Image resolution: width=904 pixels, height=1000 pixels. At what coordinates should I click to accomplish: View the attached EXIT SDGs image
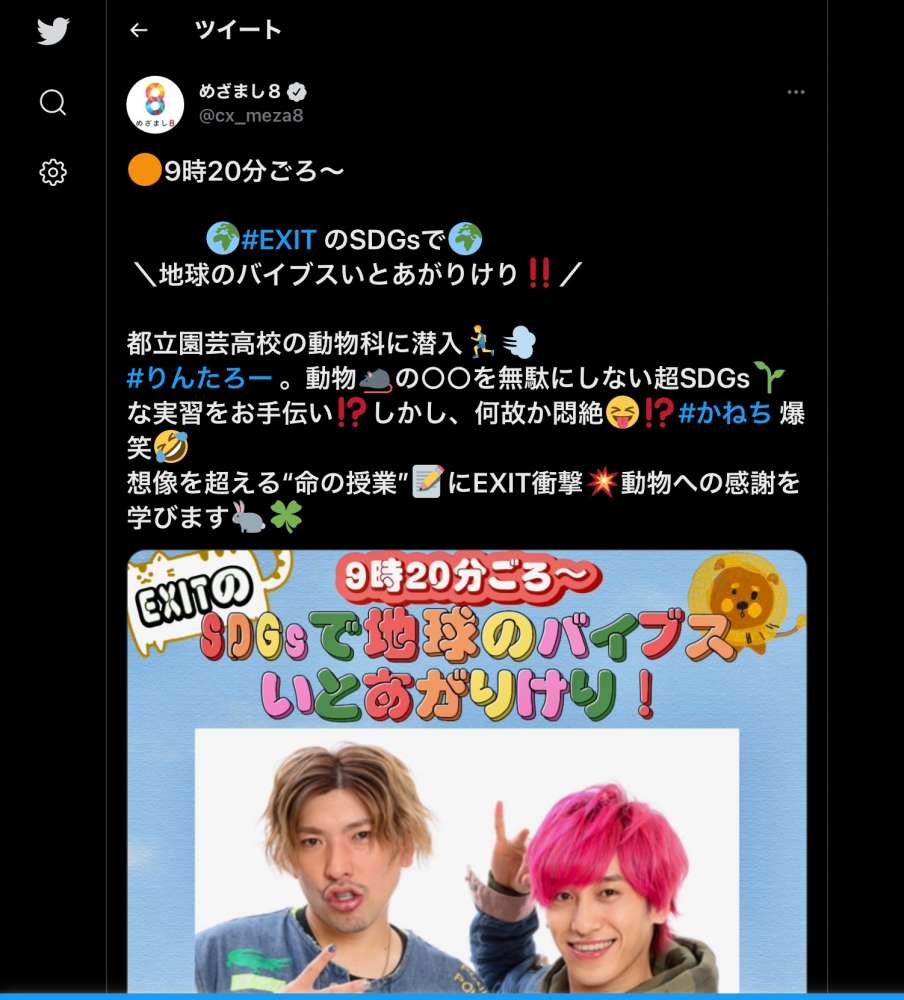(466, 770)
